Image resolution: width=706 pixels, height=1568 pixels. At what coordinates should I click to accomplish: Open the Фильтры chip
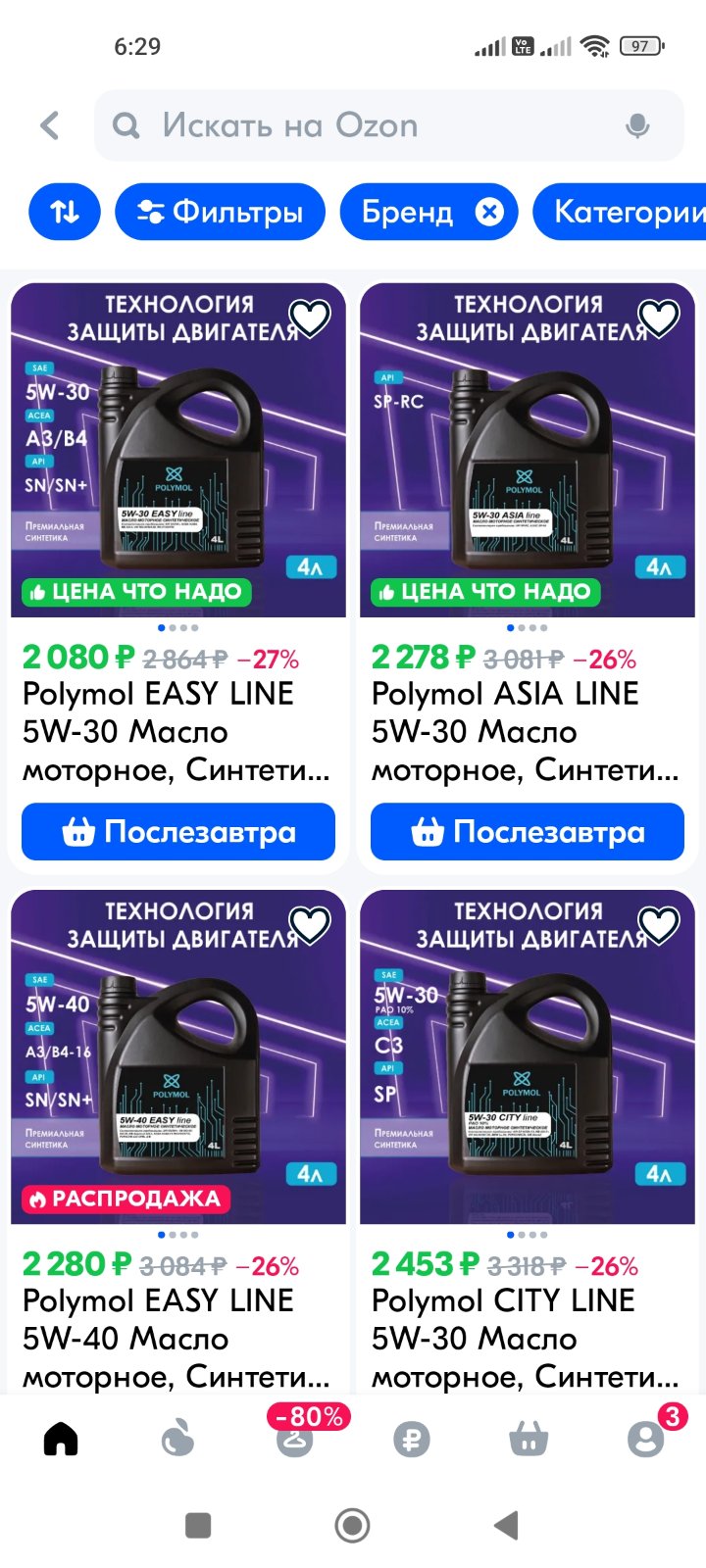click(220, 212)
